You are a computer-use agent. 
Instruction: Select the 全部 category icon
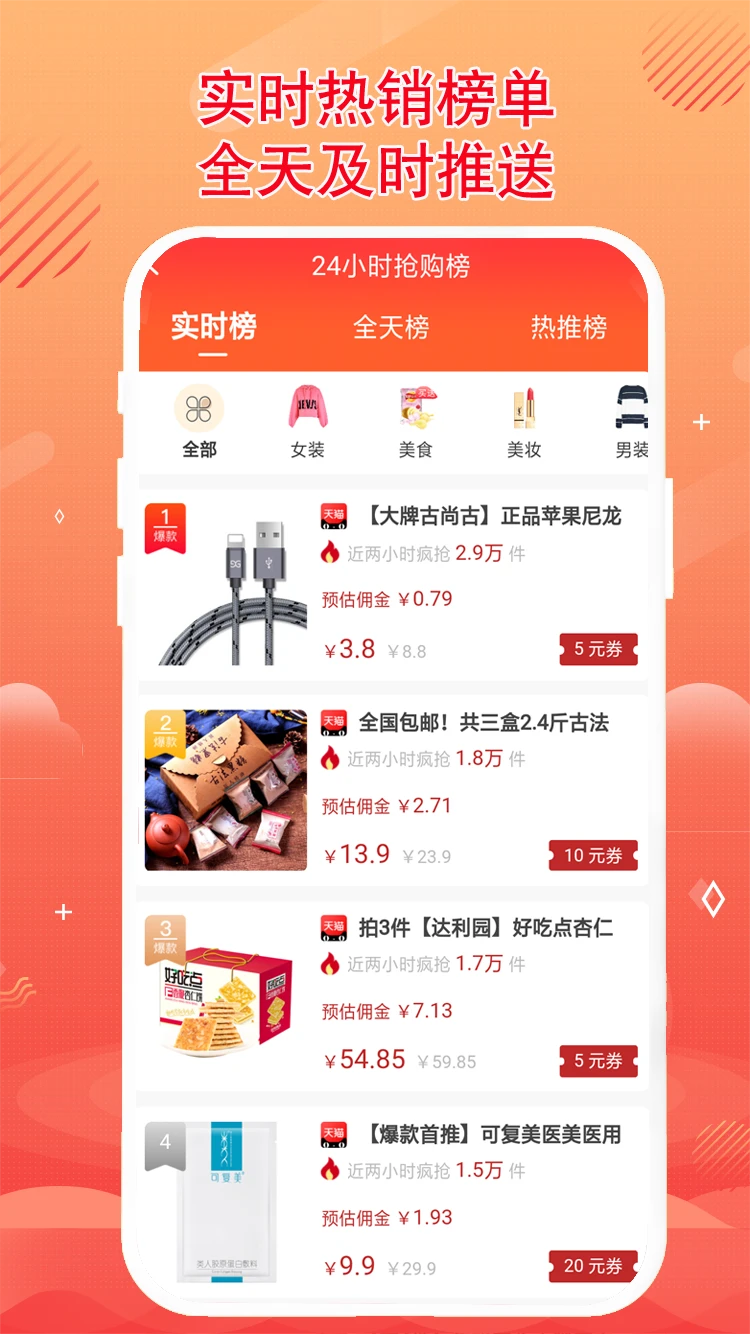[x=197, y=408]
